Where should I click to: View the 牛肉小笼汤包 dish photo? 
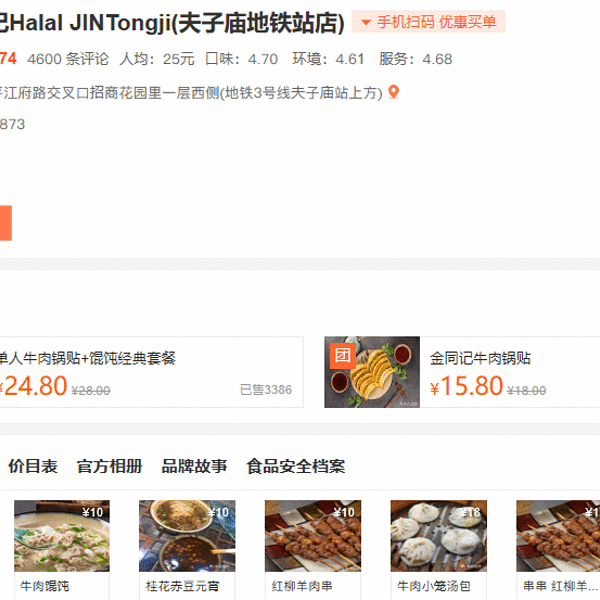(x=438, y=537)
